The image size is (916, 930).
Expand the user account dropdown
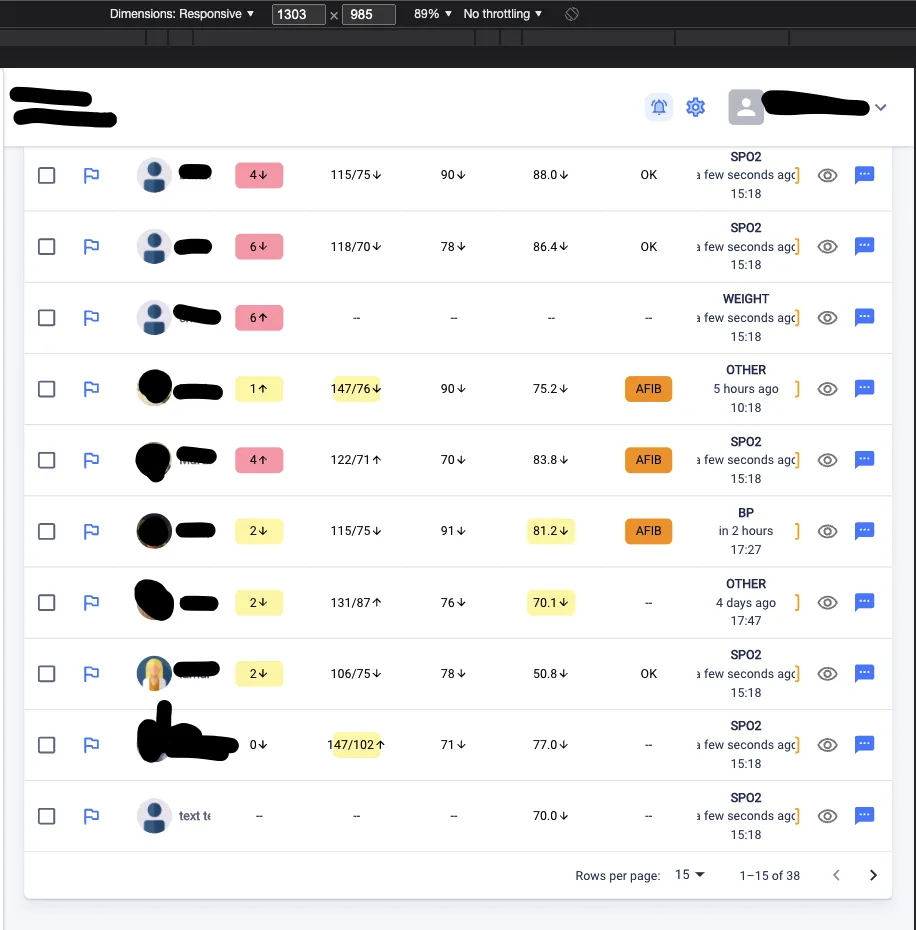(880, 108)
